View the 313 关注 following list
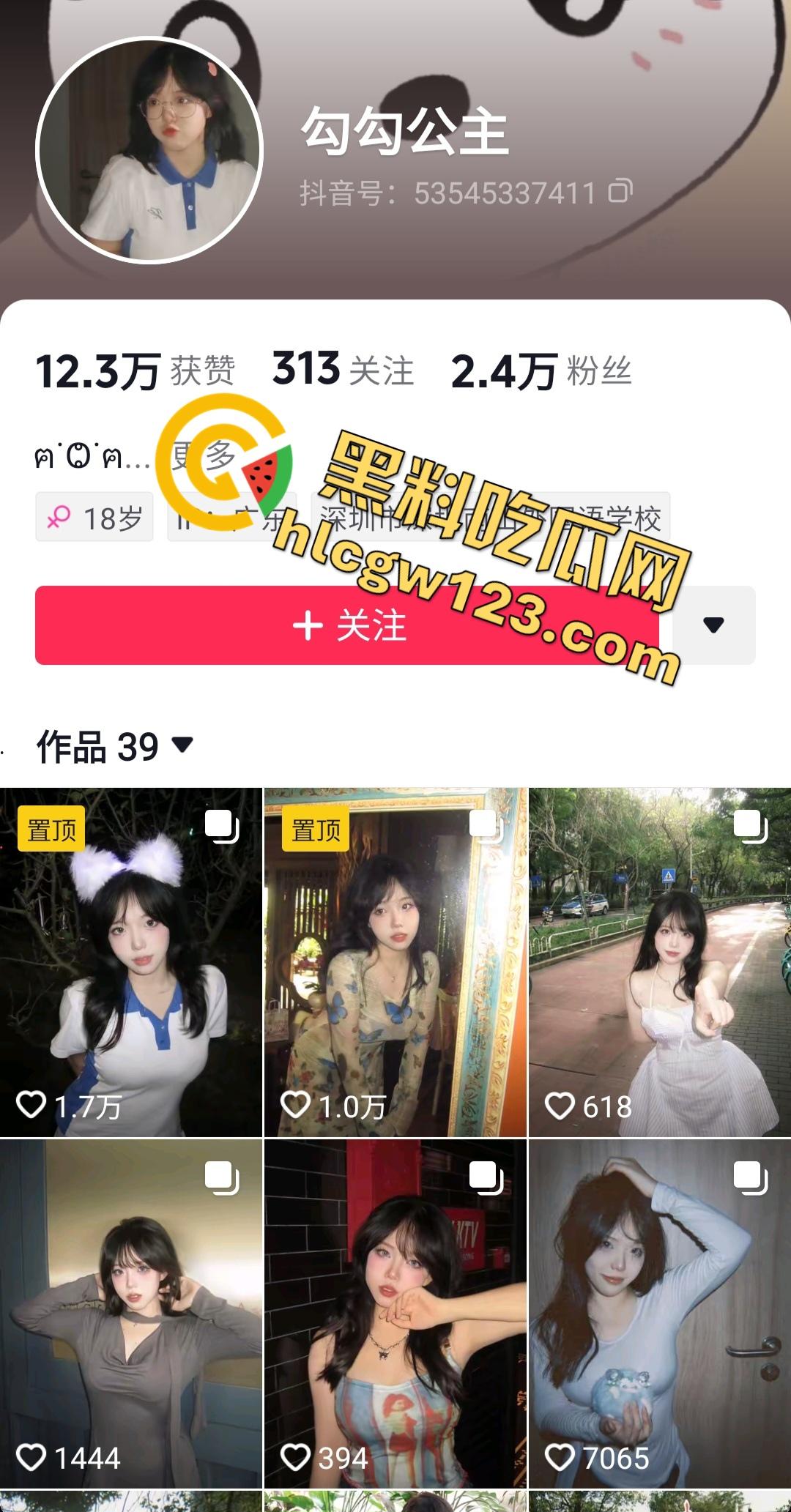791x1512 pixels. 343,370
